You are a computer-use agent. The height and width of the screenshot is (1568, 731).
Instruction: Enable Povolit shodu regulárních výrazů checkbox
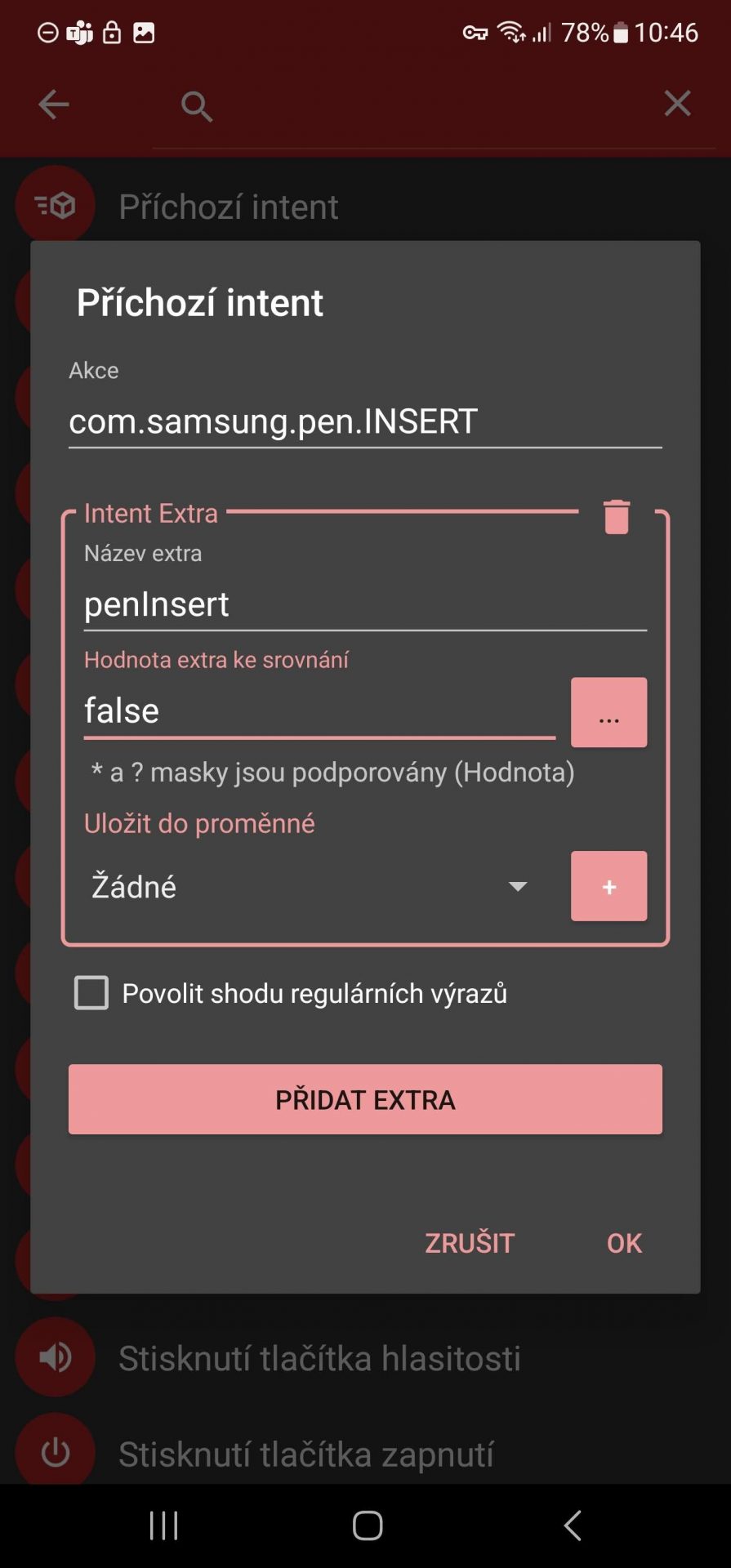click(x=91, y=993)
